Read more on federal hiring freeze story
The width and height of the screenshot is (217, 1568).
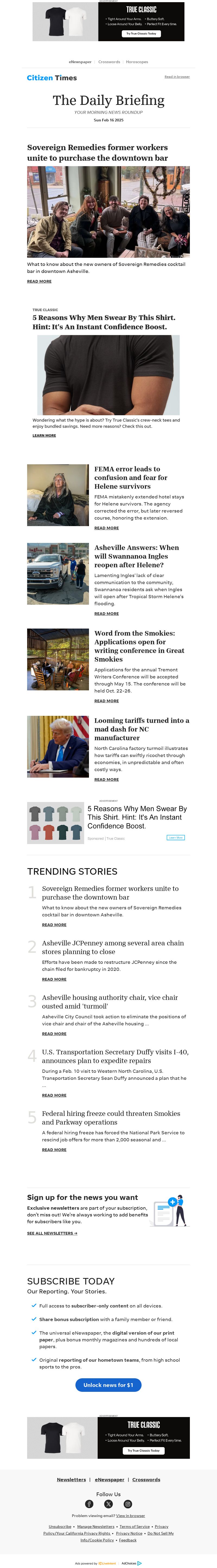(54, 1150)
